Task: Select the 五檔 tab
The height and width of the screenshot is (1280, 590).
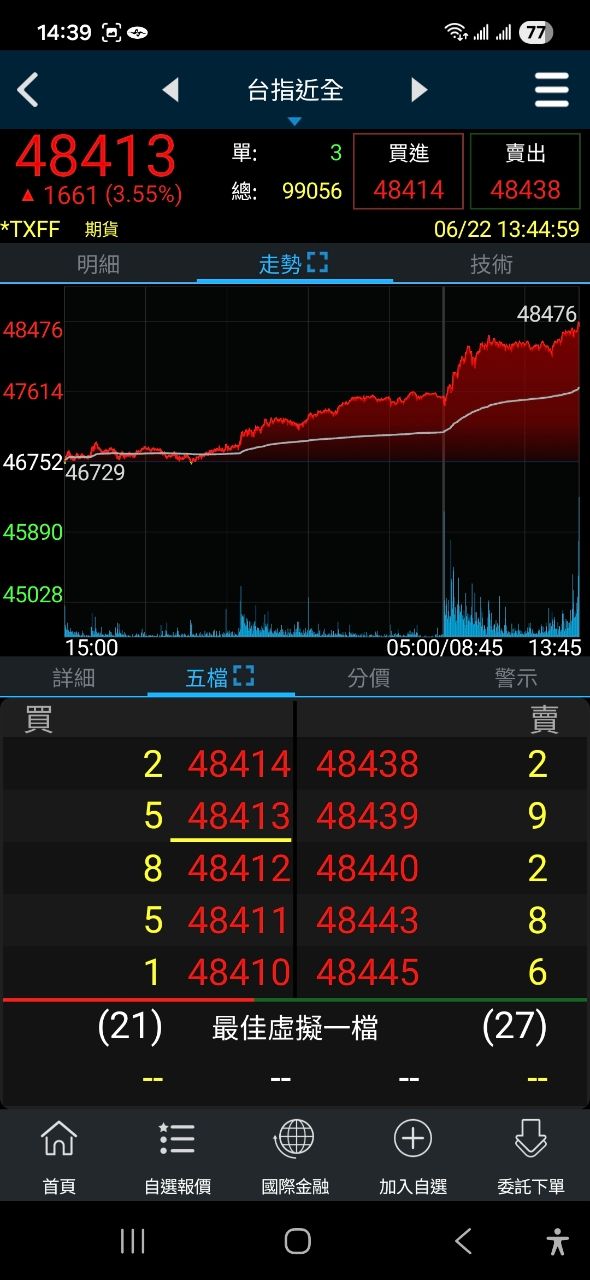Action: pyautogui.click(x=220, y=677)
